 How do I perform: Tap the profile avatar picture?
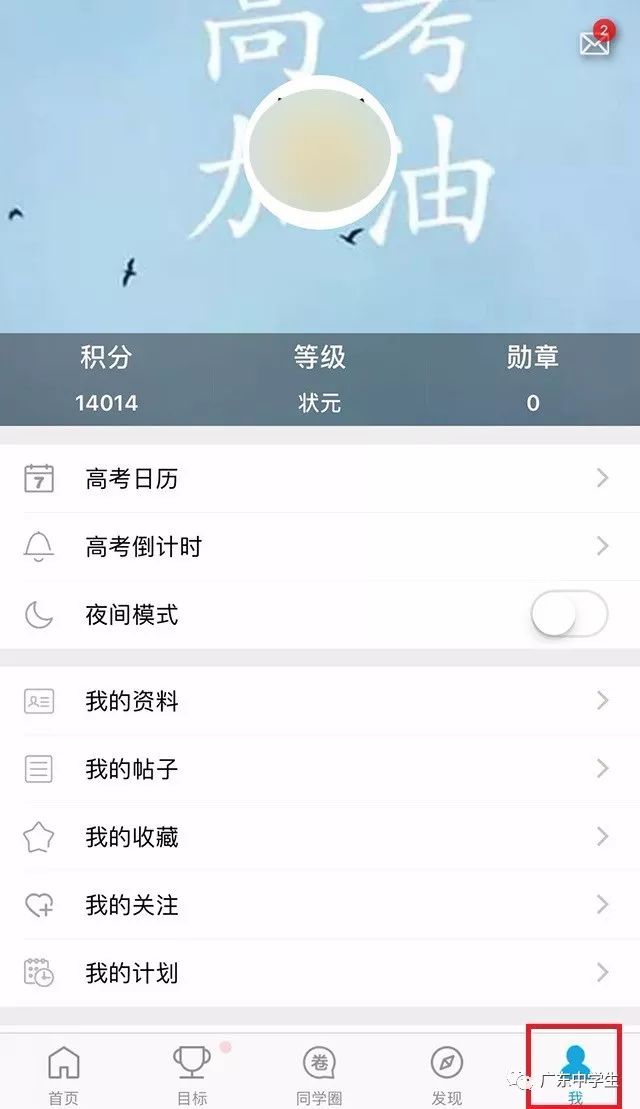pyautogui.click(x=320, y=152)
